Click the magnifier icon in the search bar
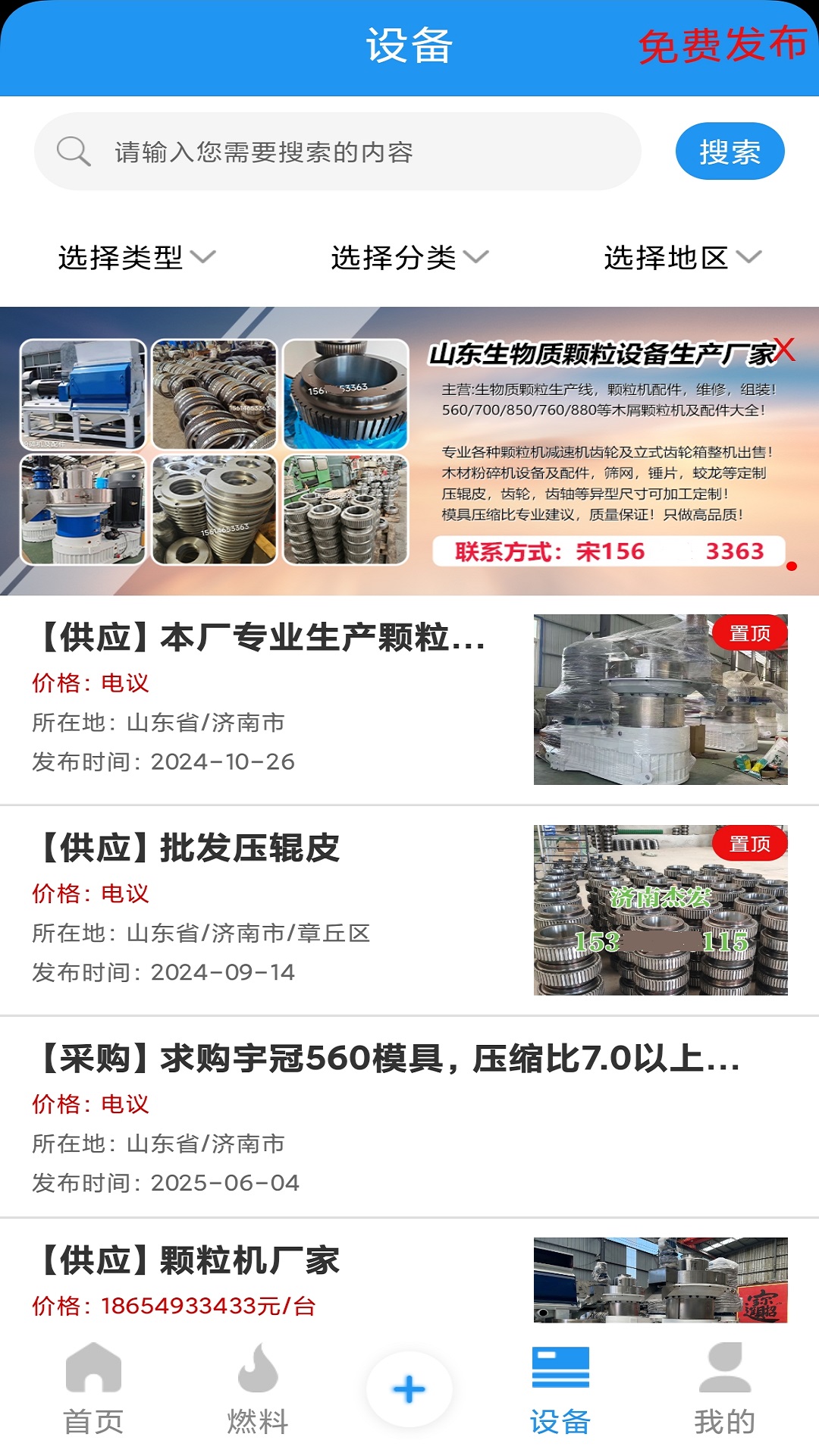Screen dimensions: 819x1456 pos(73,150)
